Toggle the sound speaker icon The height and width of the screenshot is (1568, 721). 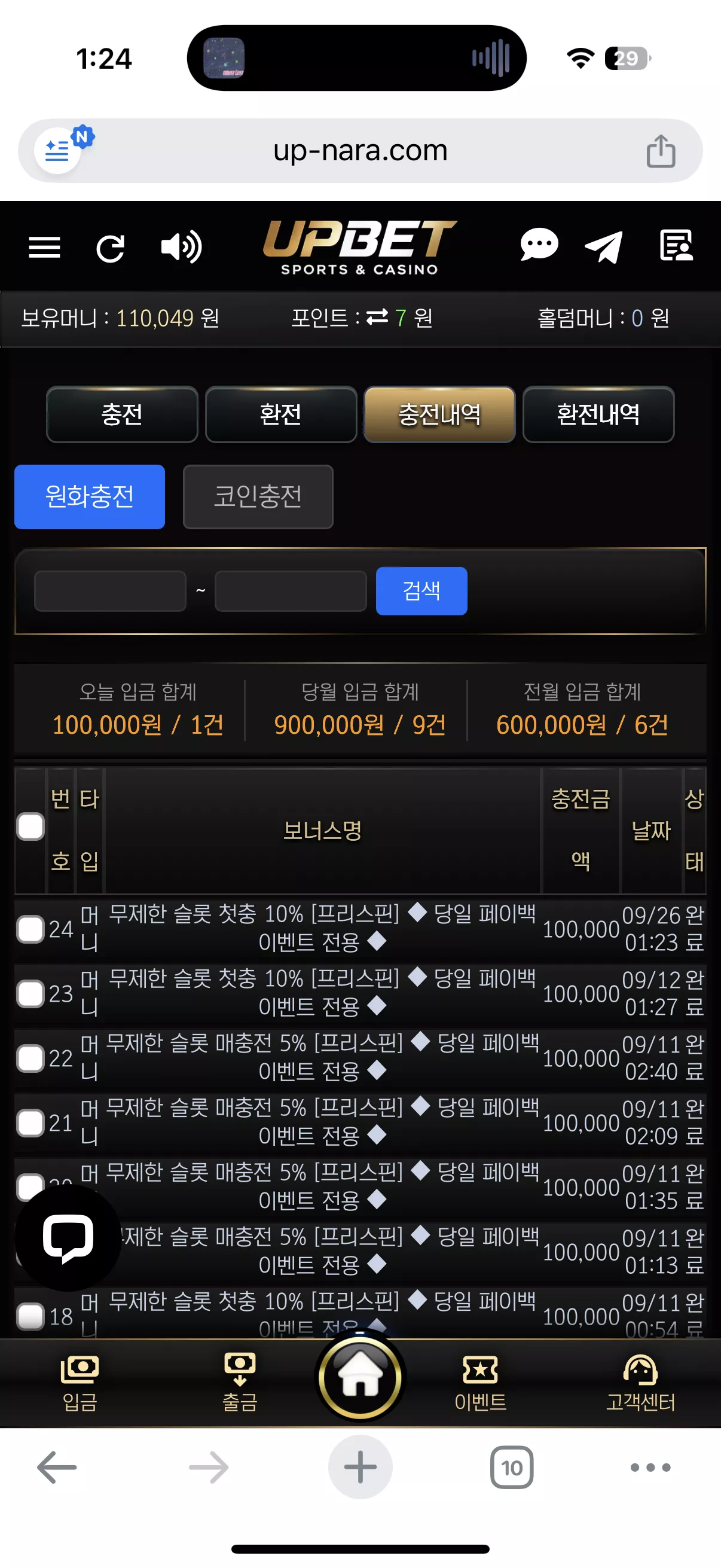tap(181, 247)
